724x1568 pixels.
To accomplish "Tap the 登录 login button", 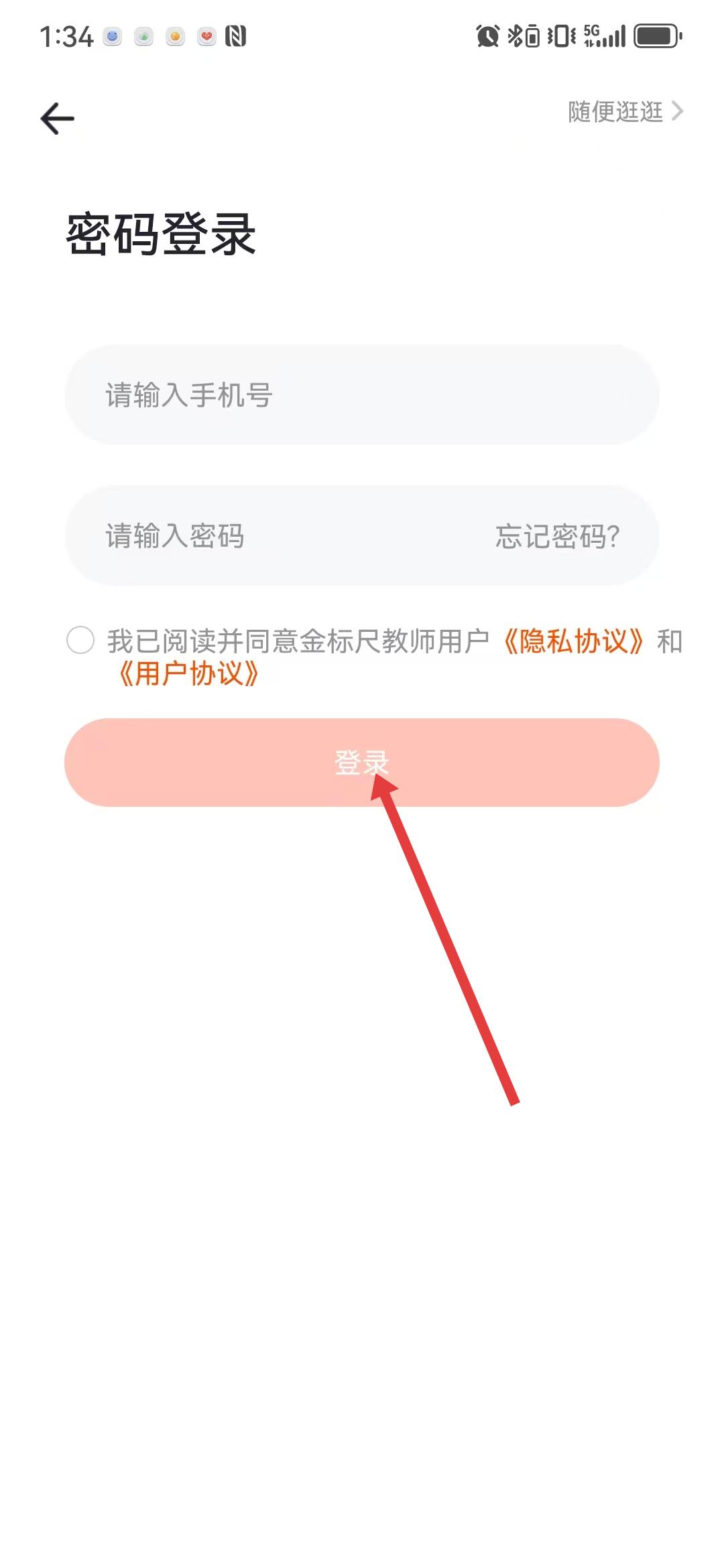I will pos(362,763).
